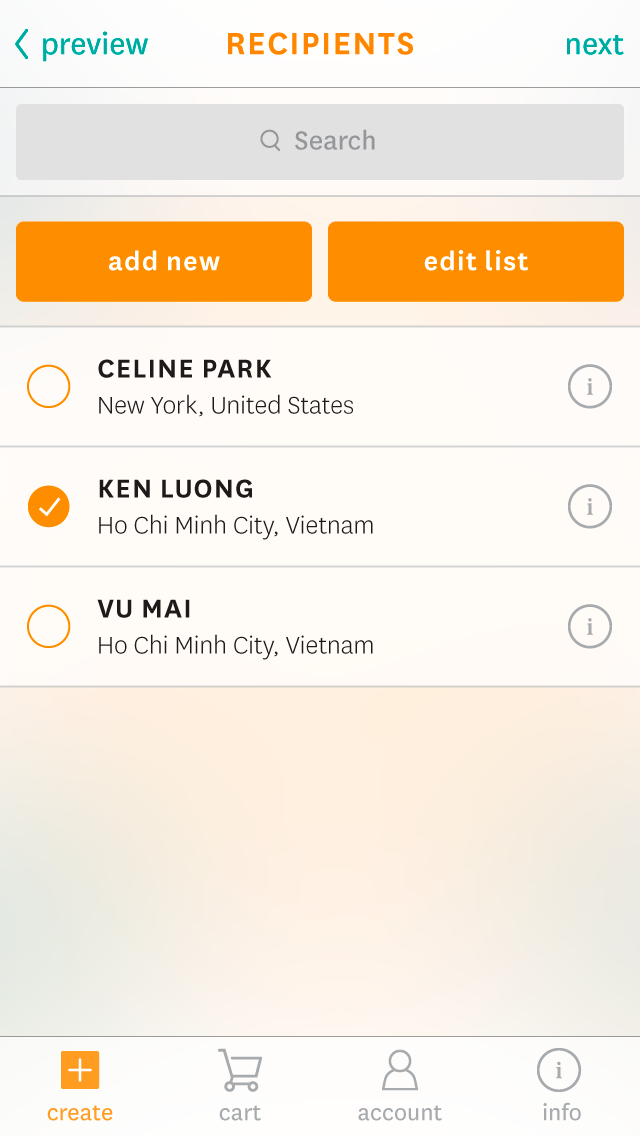
Task: Open edit list
Action: tap(476, 261)
